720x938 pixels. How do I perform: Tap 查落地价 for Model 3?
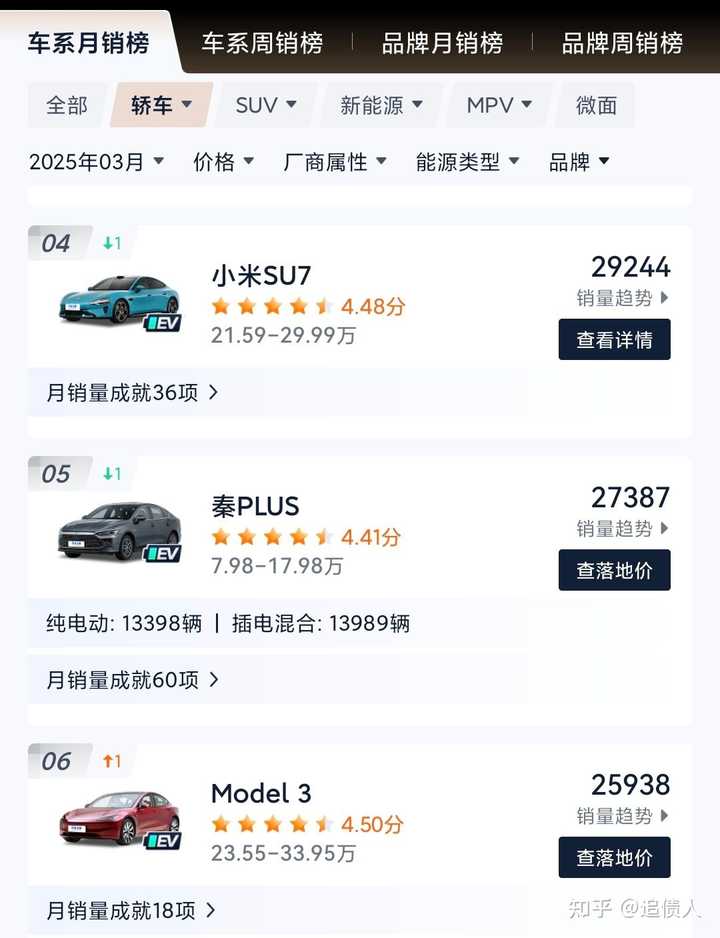pos(614,858)
